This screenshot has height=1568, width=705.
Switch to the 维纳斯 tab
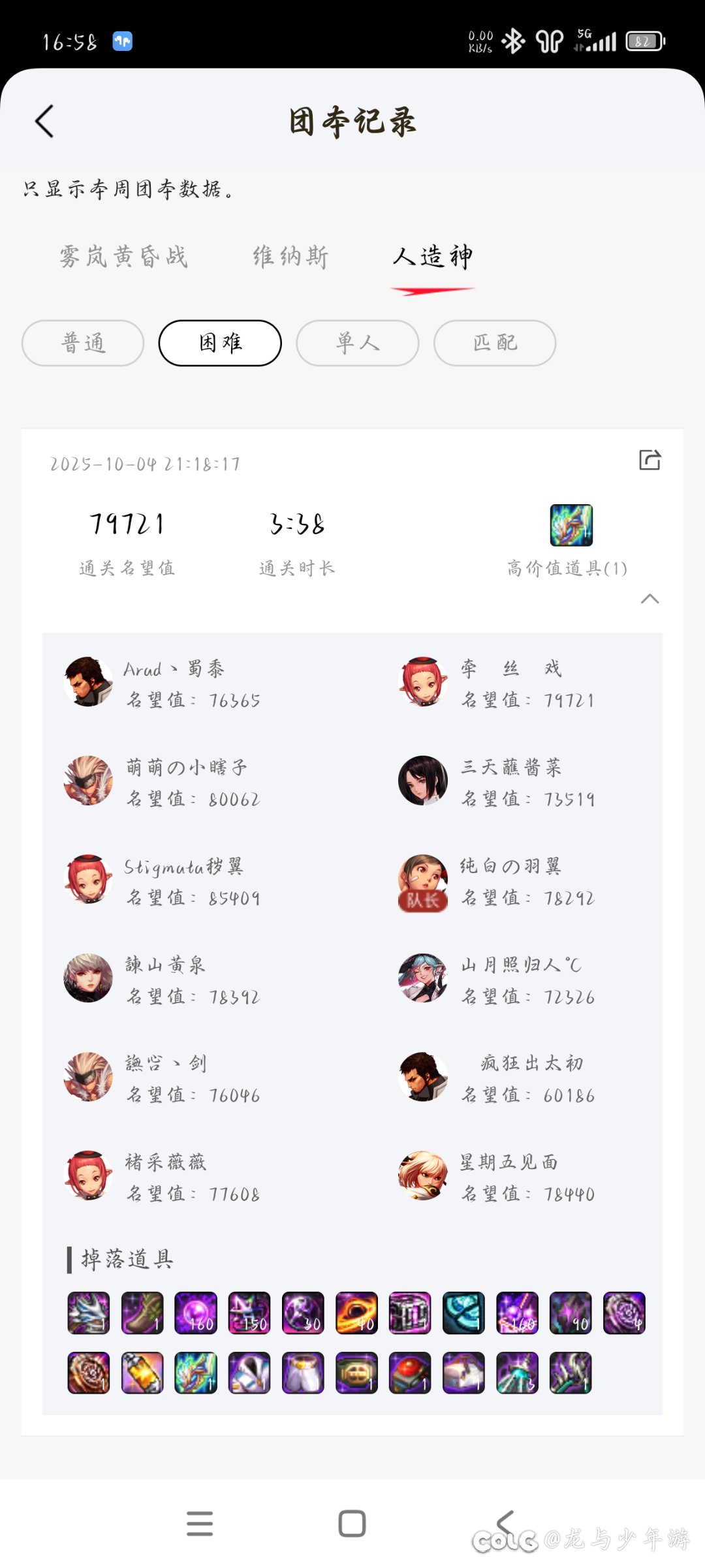(x=290, y=257)
